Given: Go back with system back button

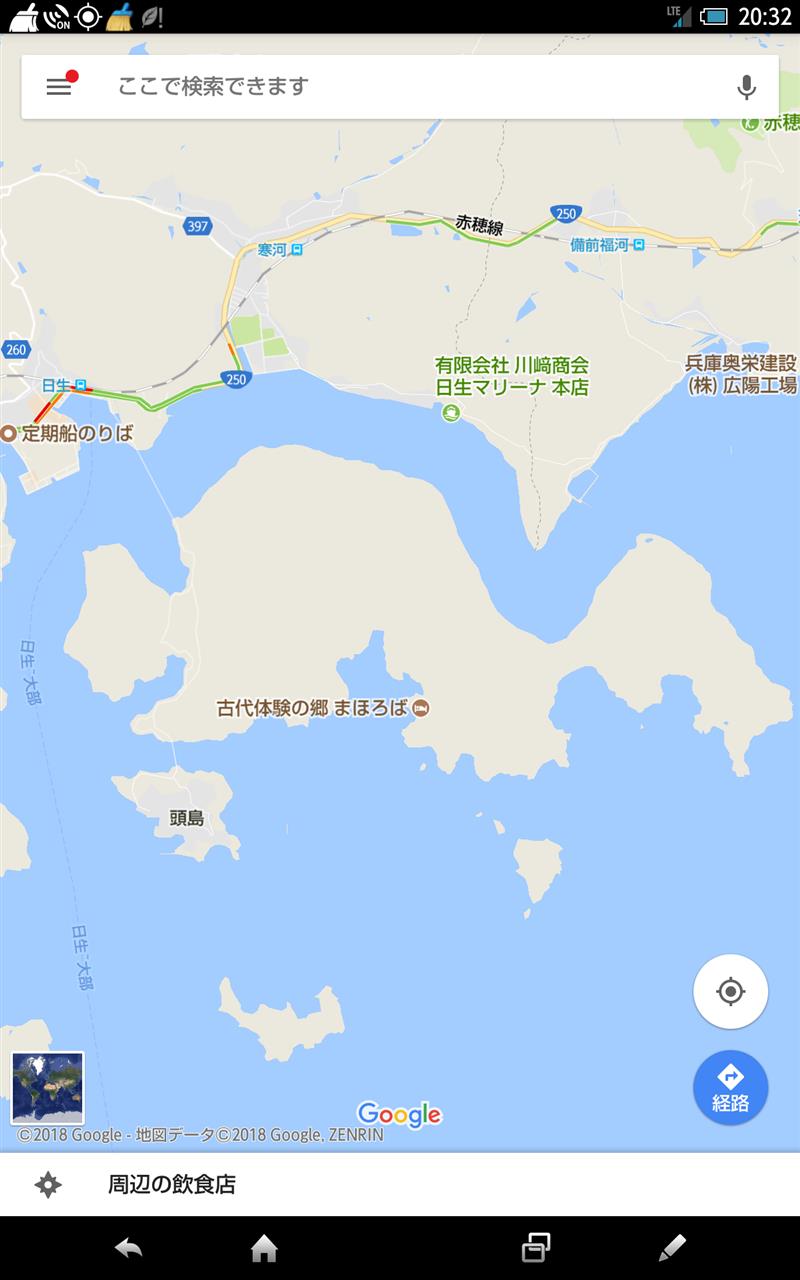Looking at the screenshot, I should [128, 1247].
